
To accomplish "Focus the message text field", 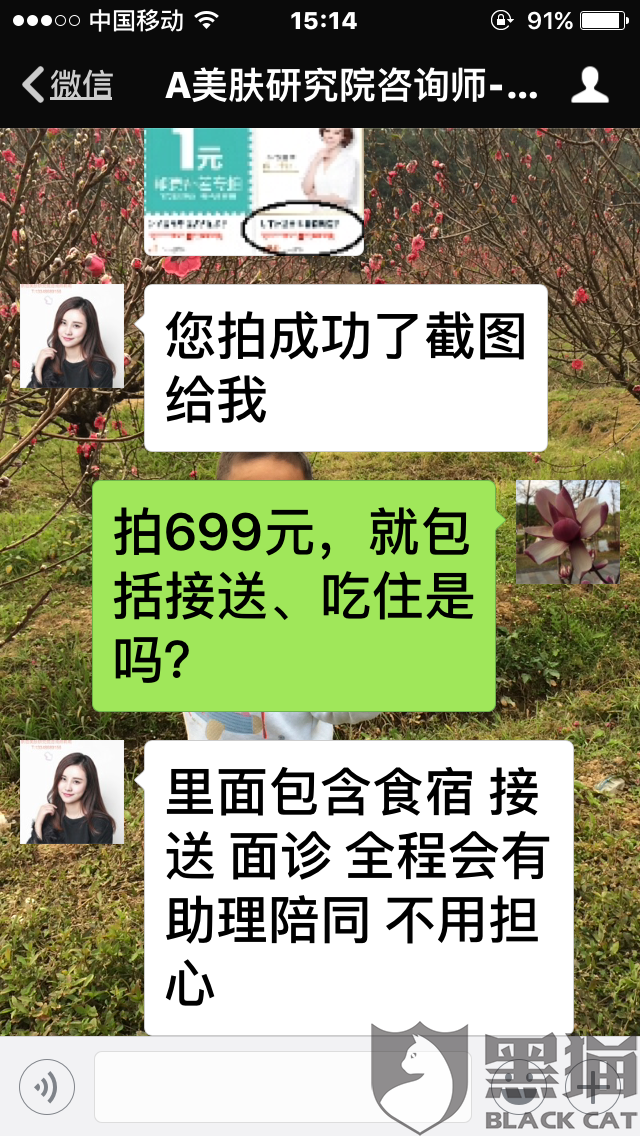I will click(282, 1087).
